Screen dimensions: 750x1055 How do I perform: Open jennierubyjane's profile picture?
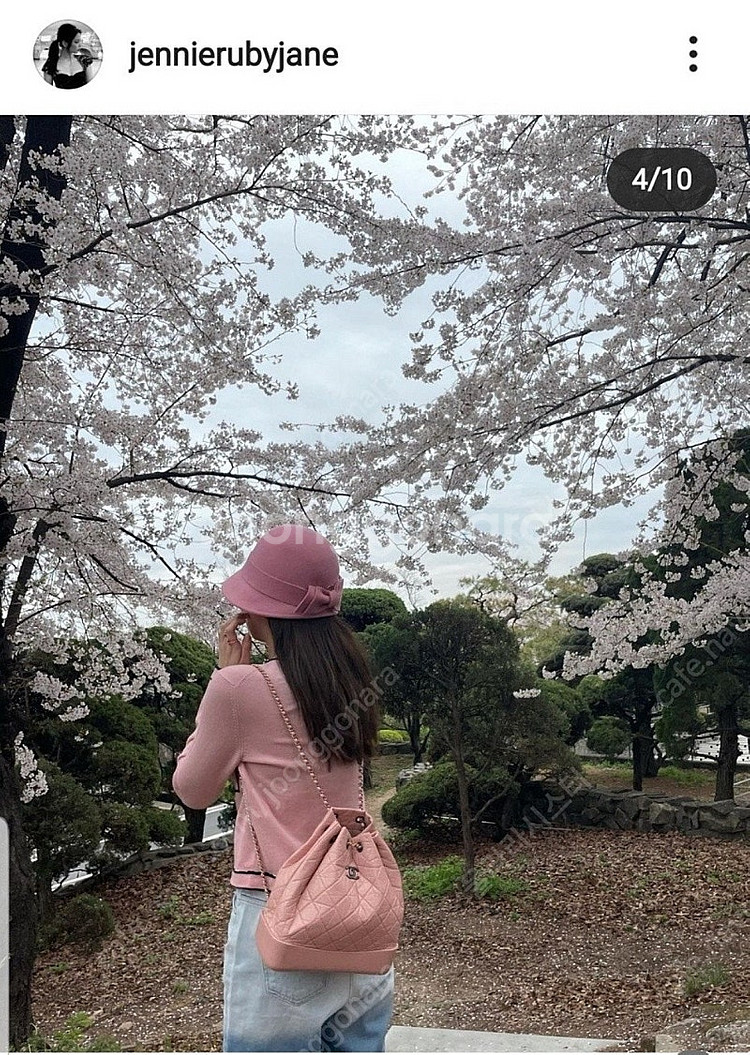click(68, 54)
